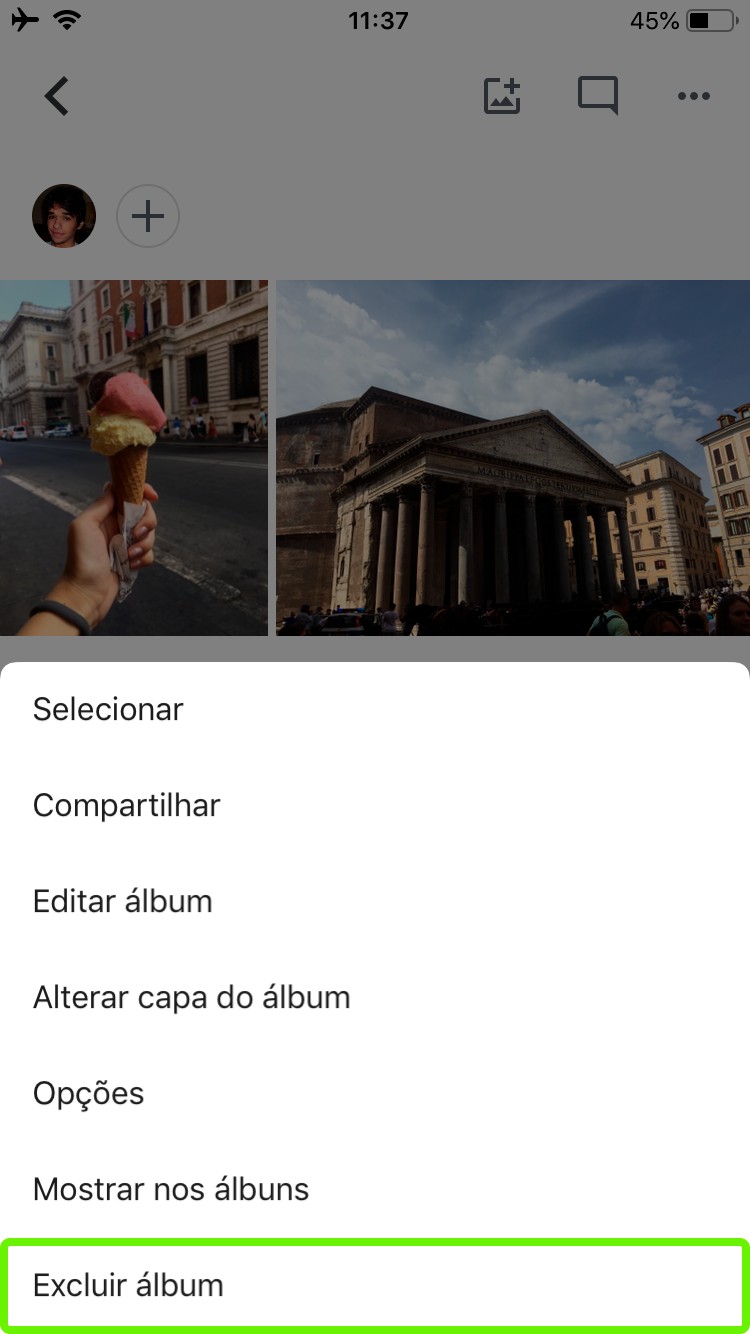Screen dimensions: 750x1334
Task: Open Opções from the sheet
Action: 89,1094
